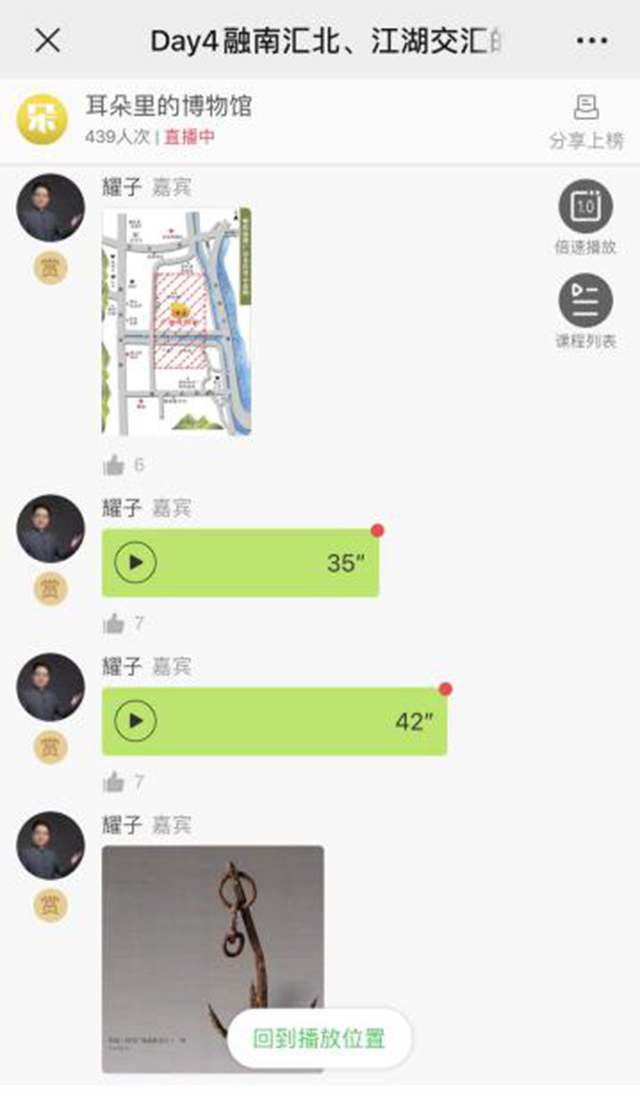This screenshot has height=1098, width=640.
Task: Tap 回到播放位置 to return to playback
Action: [318, 1039]
